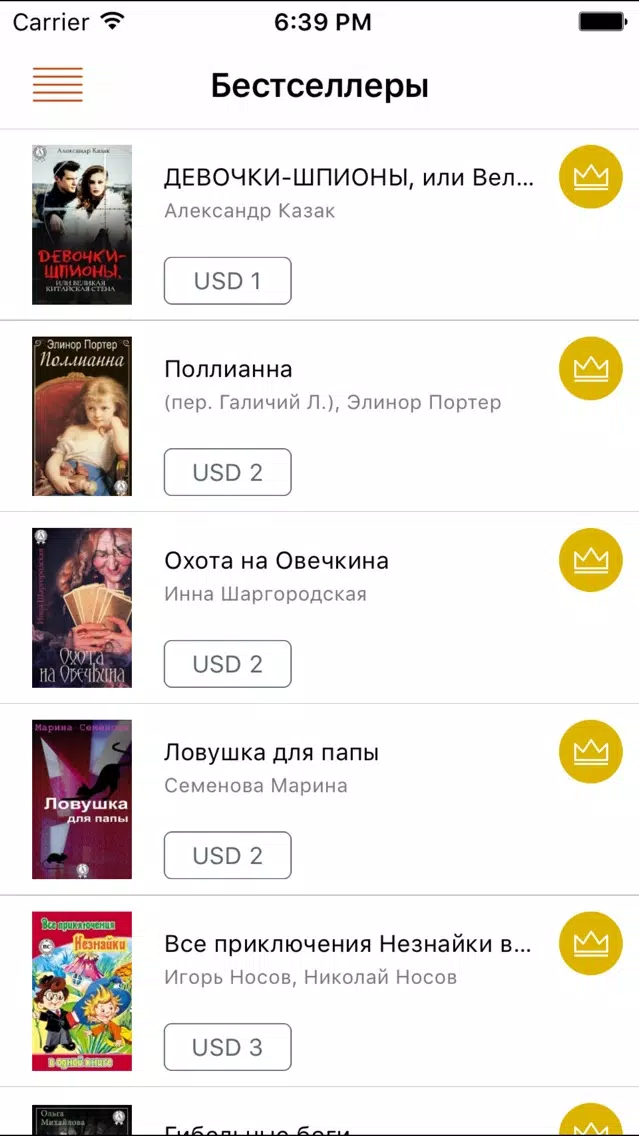Screen dimensions: 639x1136
Task: Tap the crown icon beside Охота на Овечкина
Action: coord(590,560)
